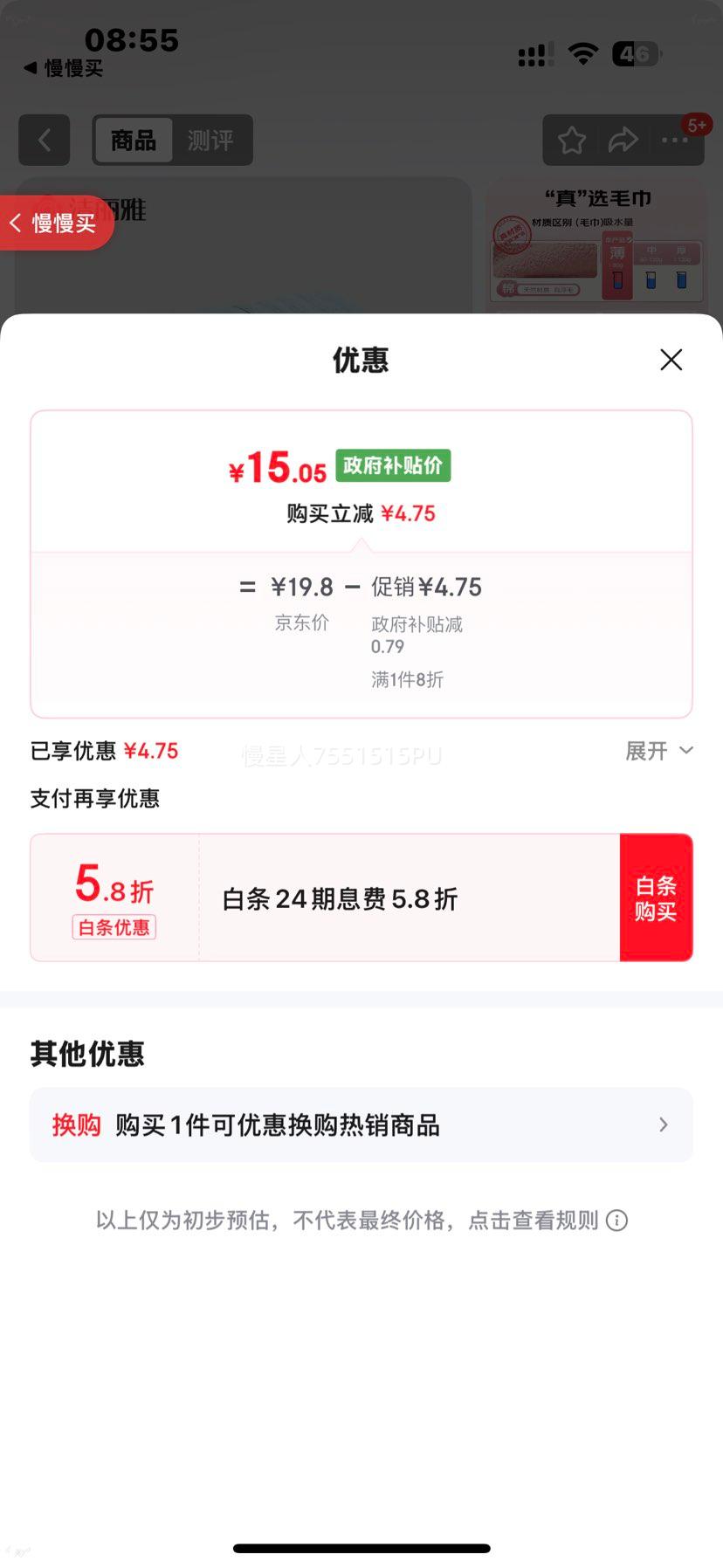
Task: Open the share icon
Action: tap(623, 140)
